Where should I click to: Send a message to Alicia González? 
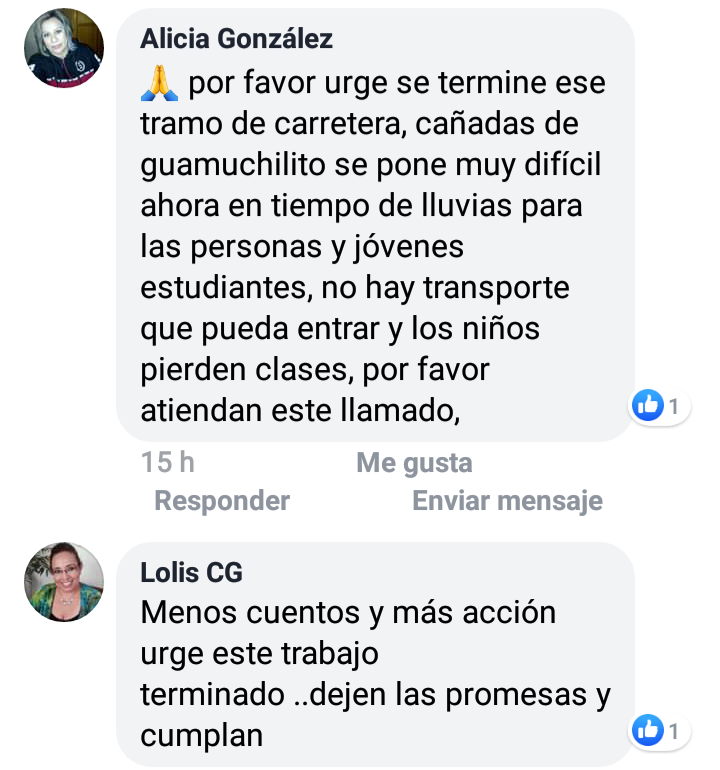(507, 501)
